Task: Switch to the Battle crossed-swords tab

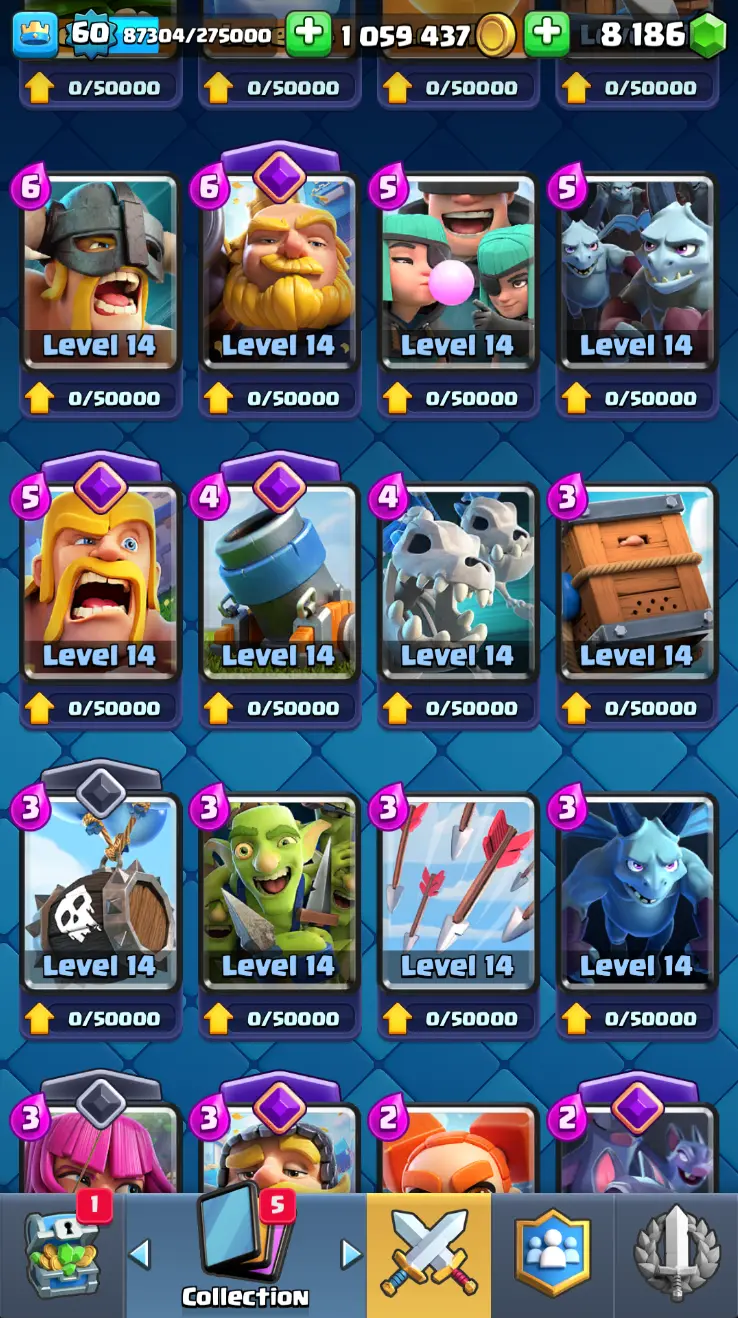Action: 429,1255
